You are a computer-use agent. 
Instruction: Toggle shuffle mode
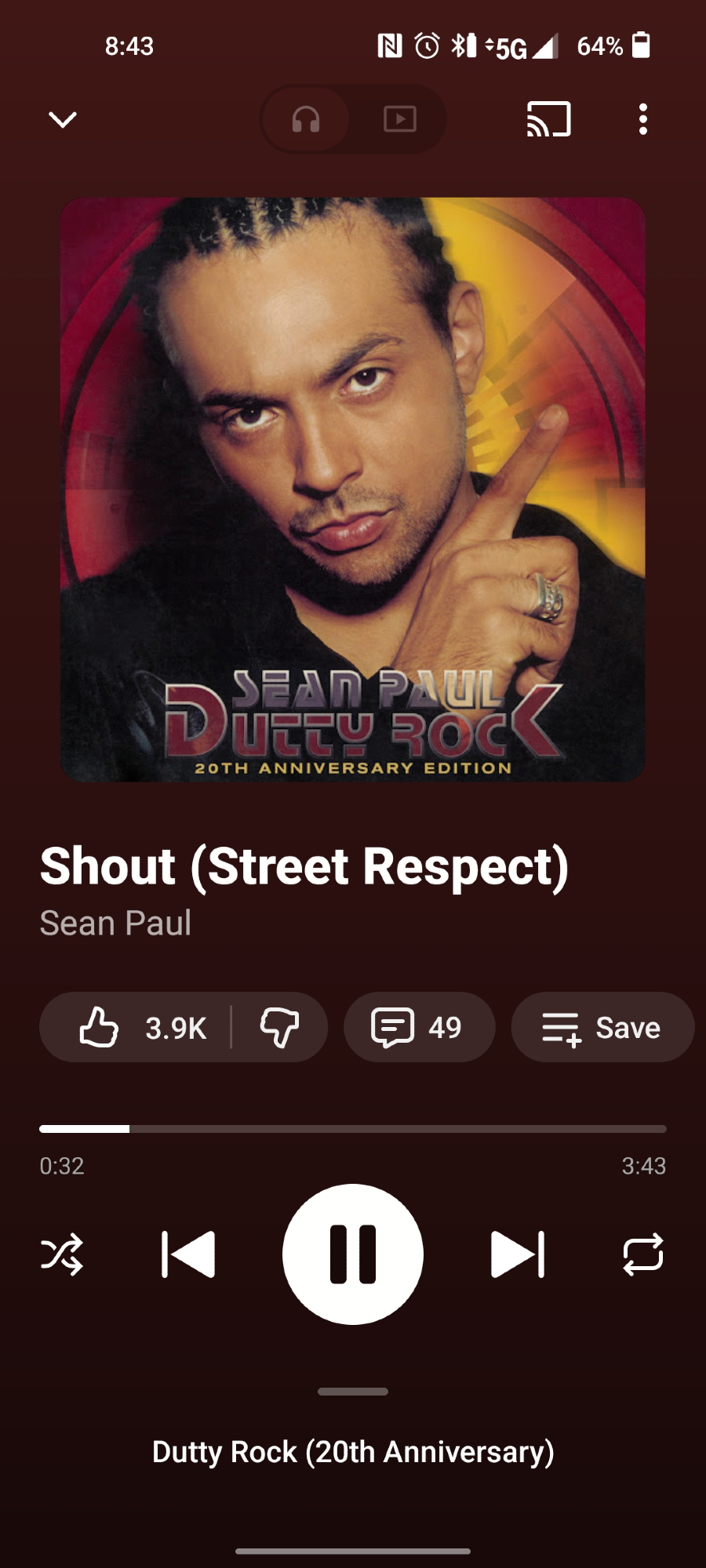coord(62,1254)
